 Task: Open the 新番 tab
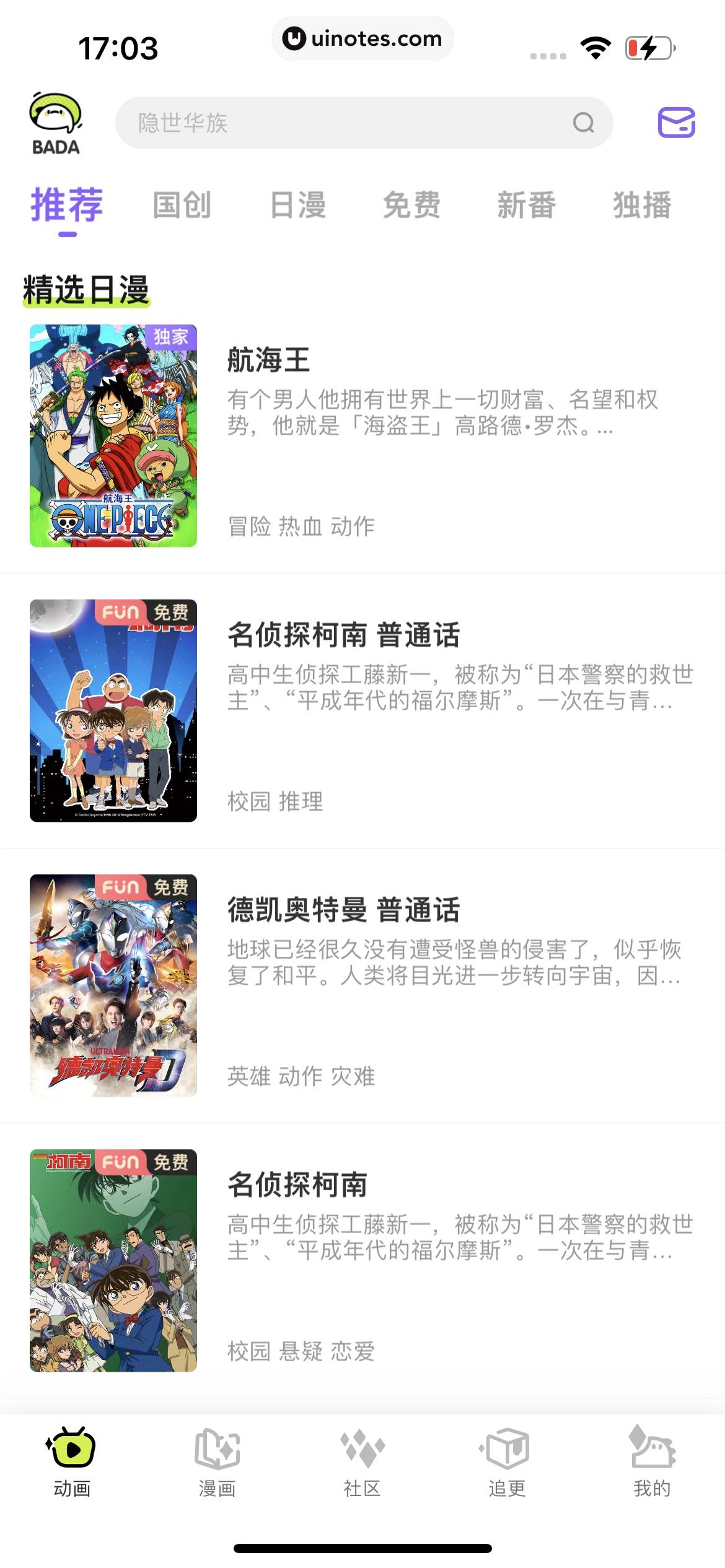pyautogui.click(x=527, y=205)
